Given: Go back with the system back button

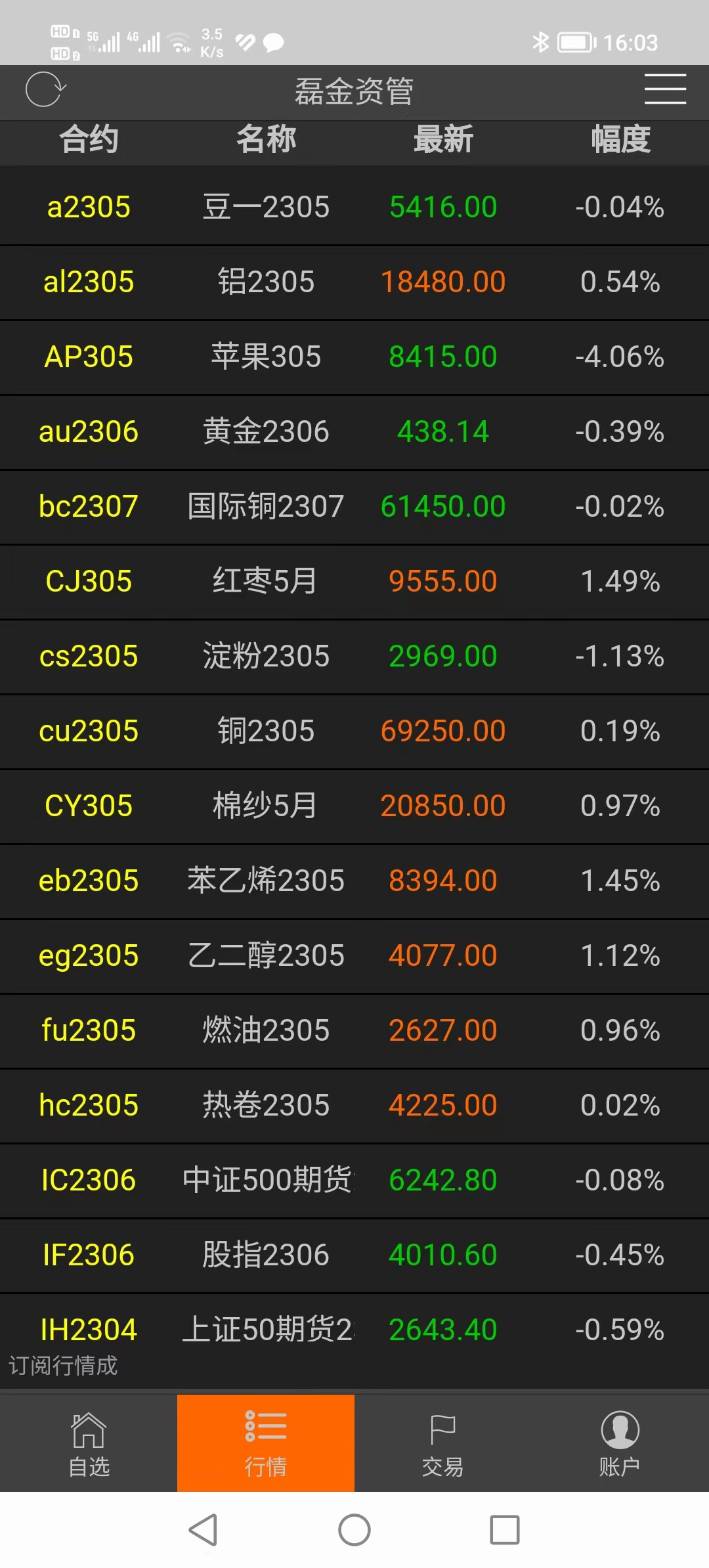Looking at the screenshot, I should (x=204, y=1530).
